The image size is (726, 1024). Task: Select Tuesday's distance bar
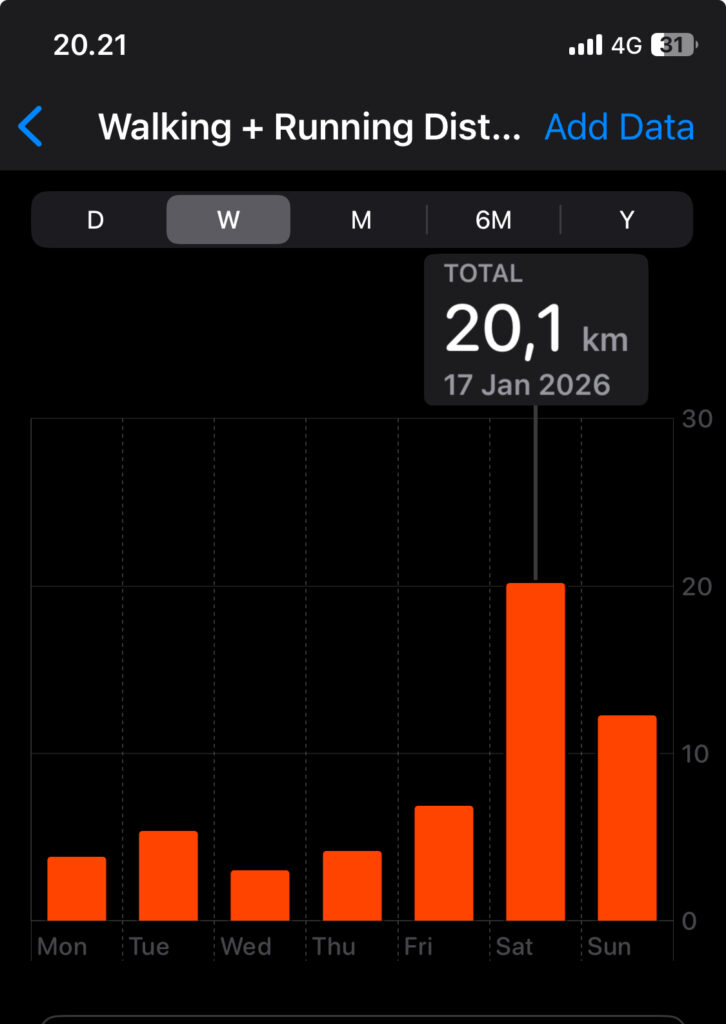[168, 876]
